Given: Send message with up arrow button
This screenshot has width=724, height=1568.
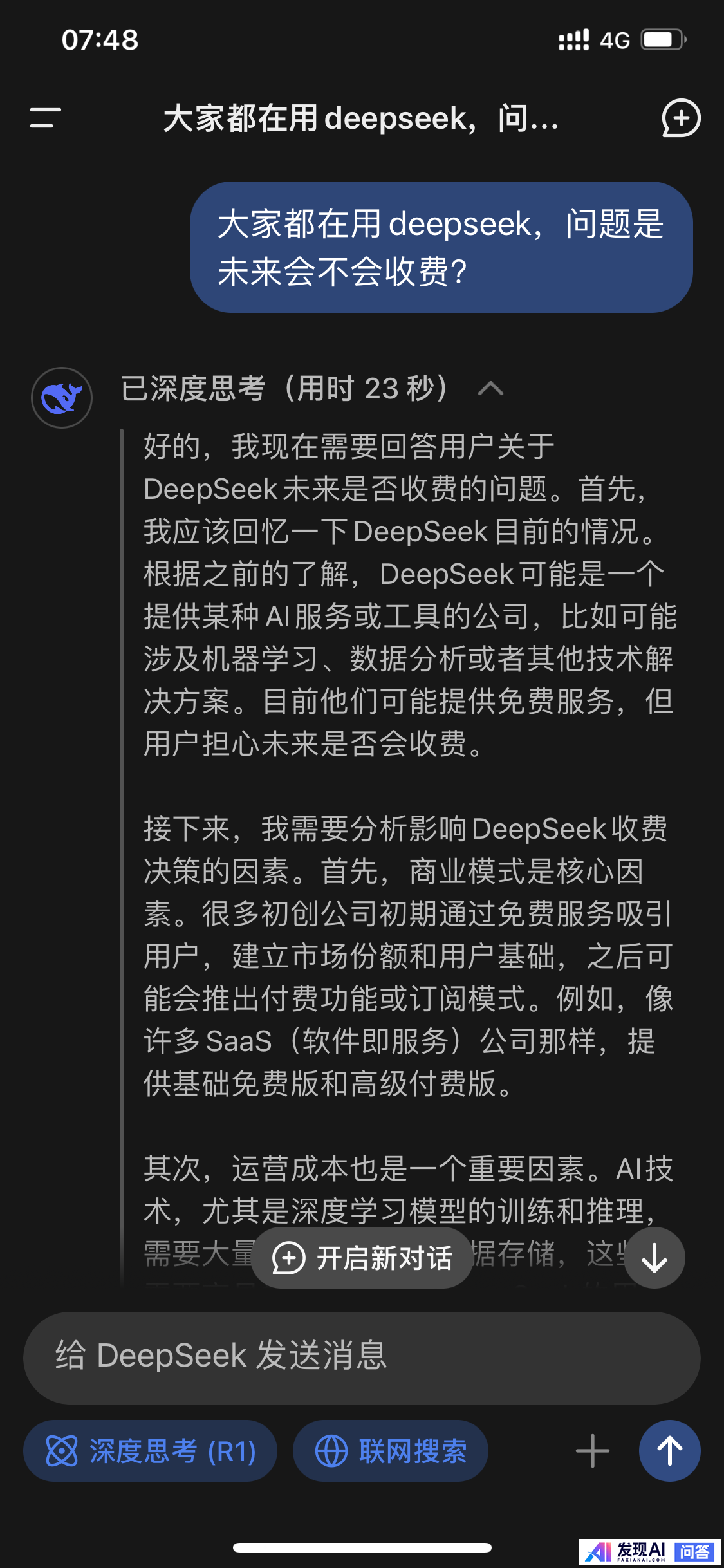Looking at the screenshot, I should coord(669,1451).
